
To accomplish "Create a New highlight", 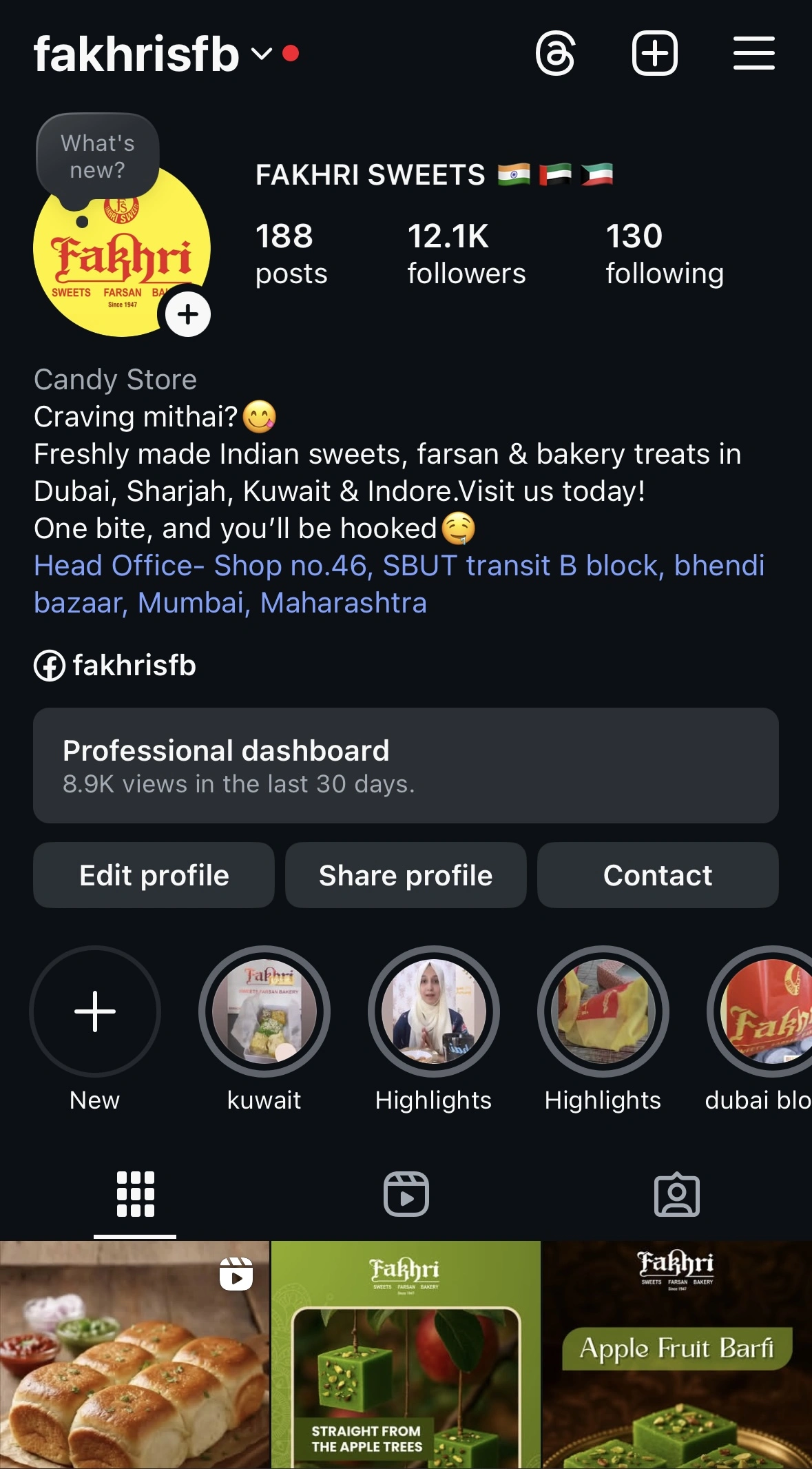I will click(x=95, y=1011).
